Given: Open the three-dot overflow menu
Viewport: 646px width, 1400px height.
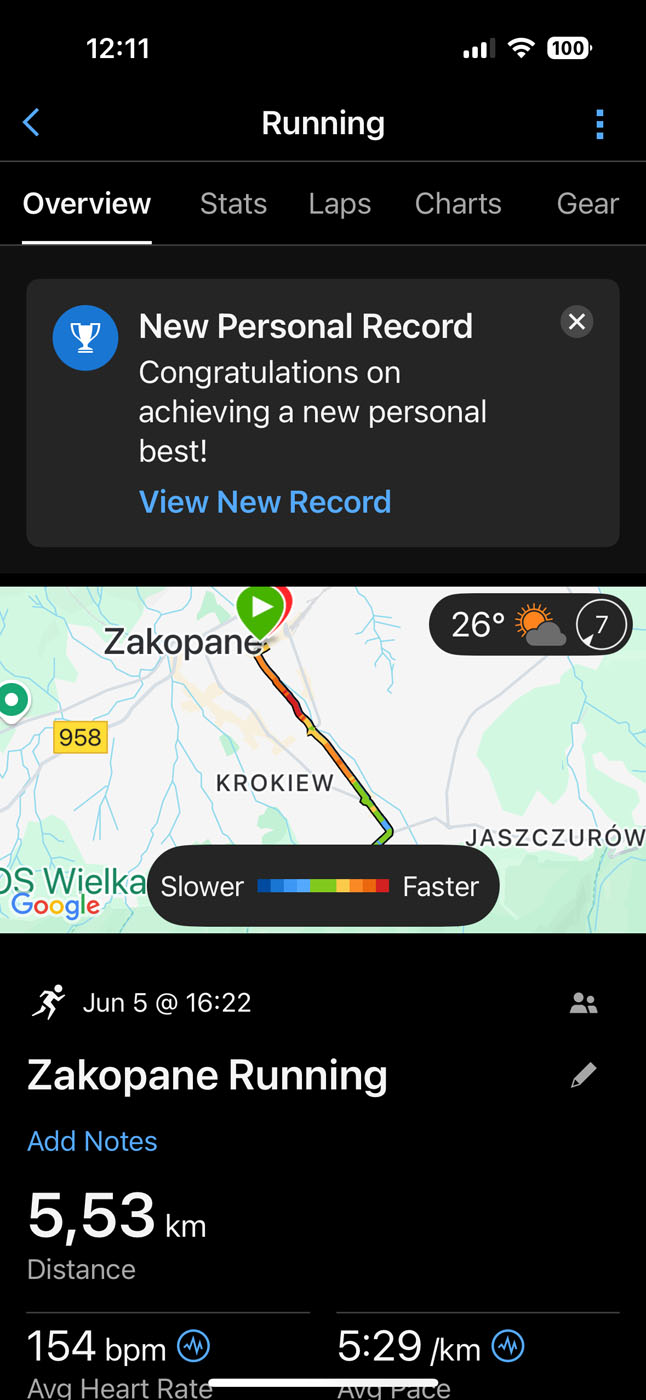Looking at the screenshot, I should coord(599,124).
